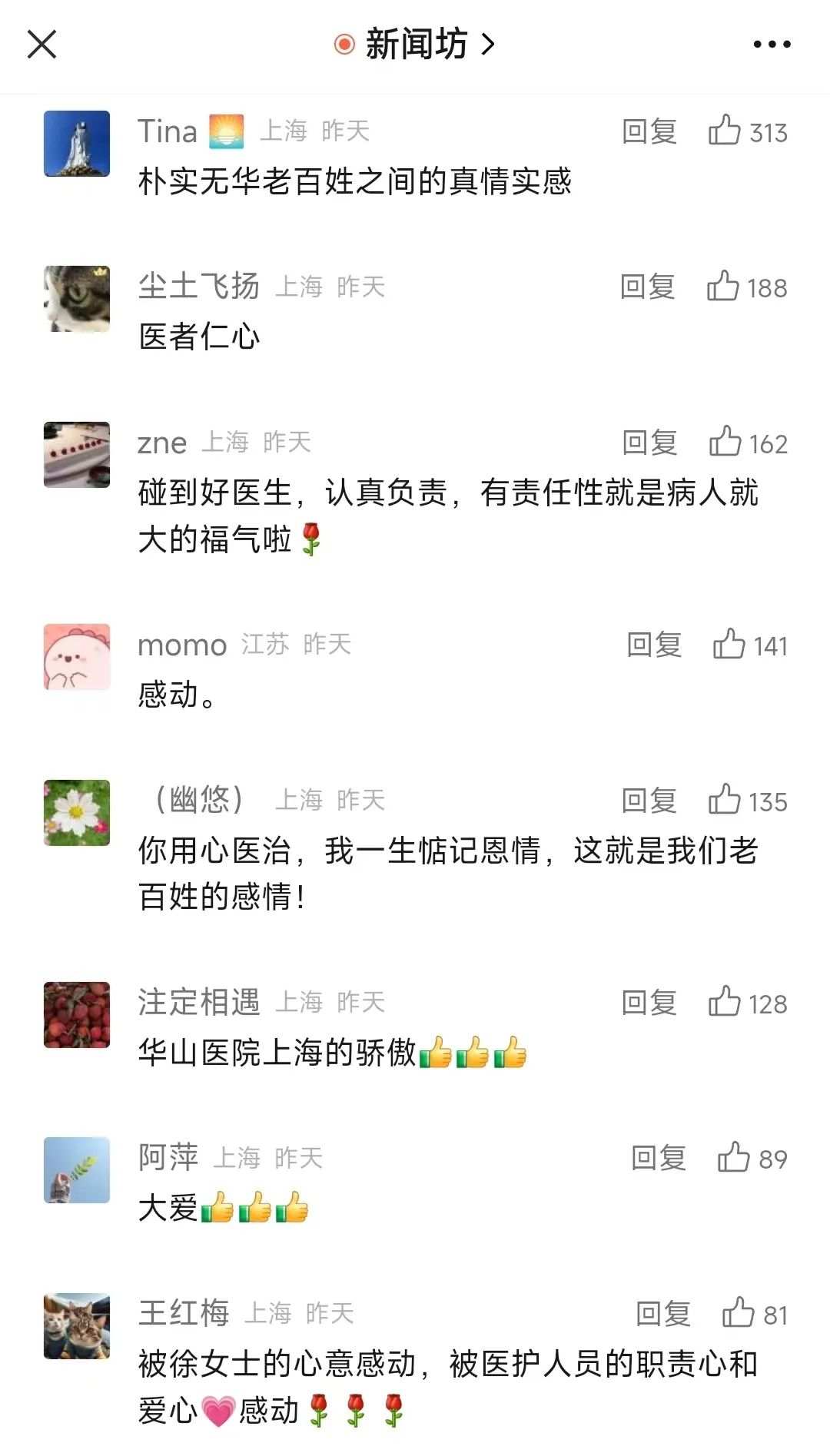Like 注定相遇's comment about 华山医院

tap(725, 1002)
